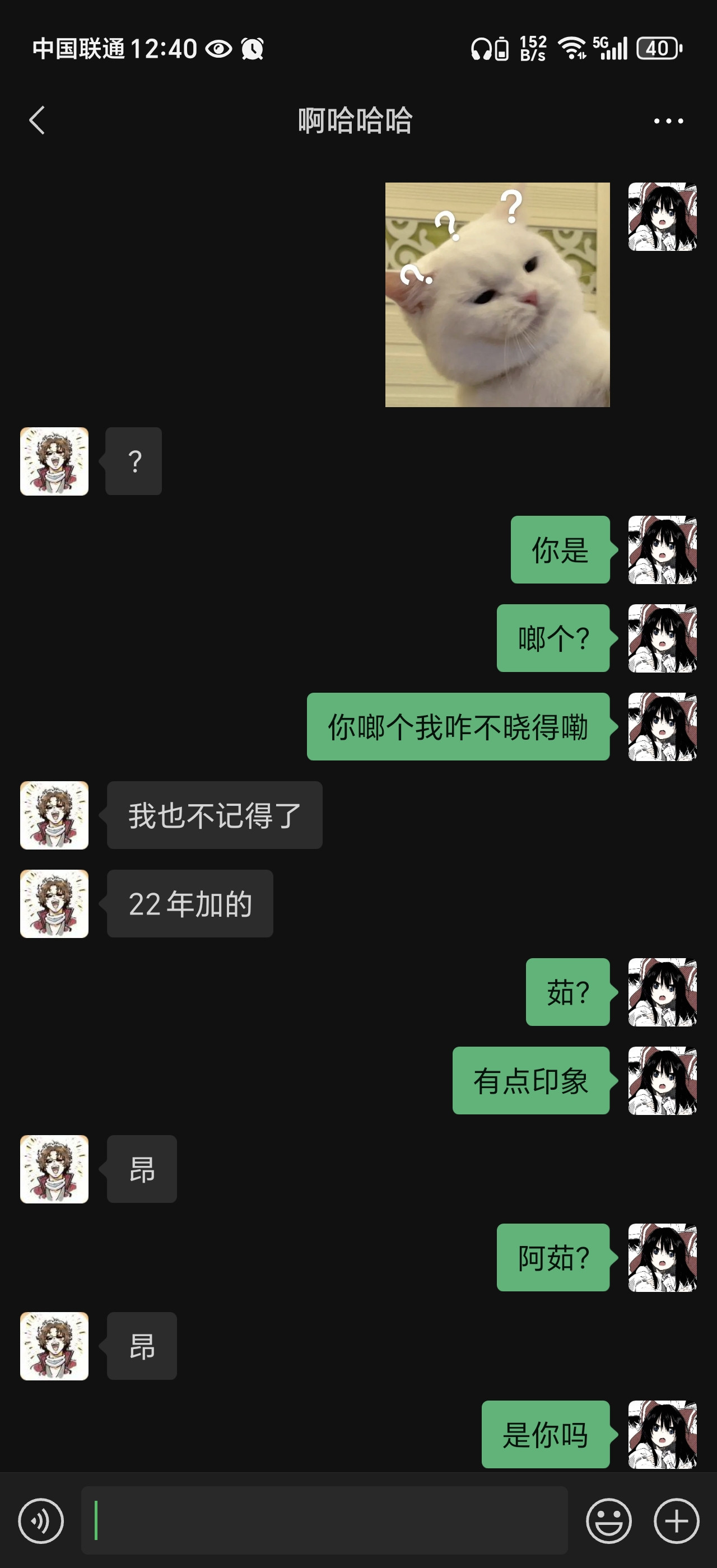Go back to the chat list
717x1568 pixels.
[x=37, y=120]
